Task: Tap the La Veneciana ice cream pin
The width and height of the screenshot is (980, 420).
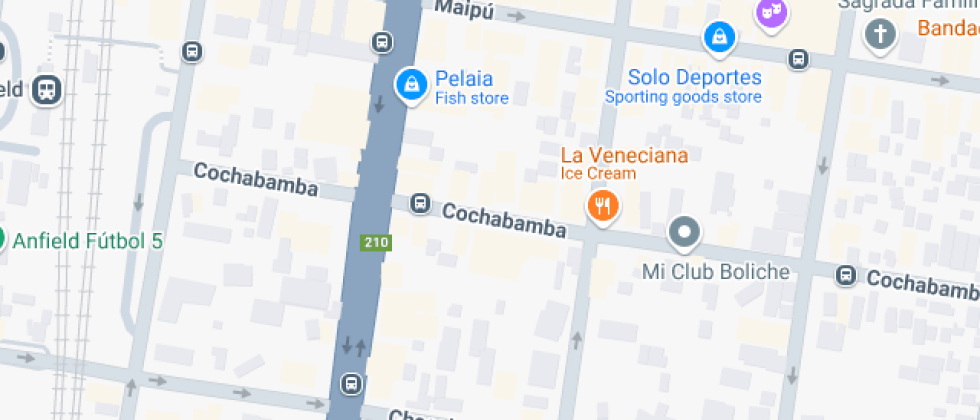Action: [602, 208]
